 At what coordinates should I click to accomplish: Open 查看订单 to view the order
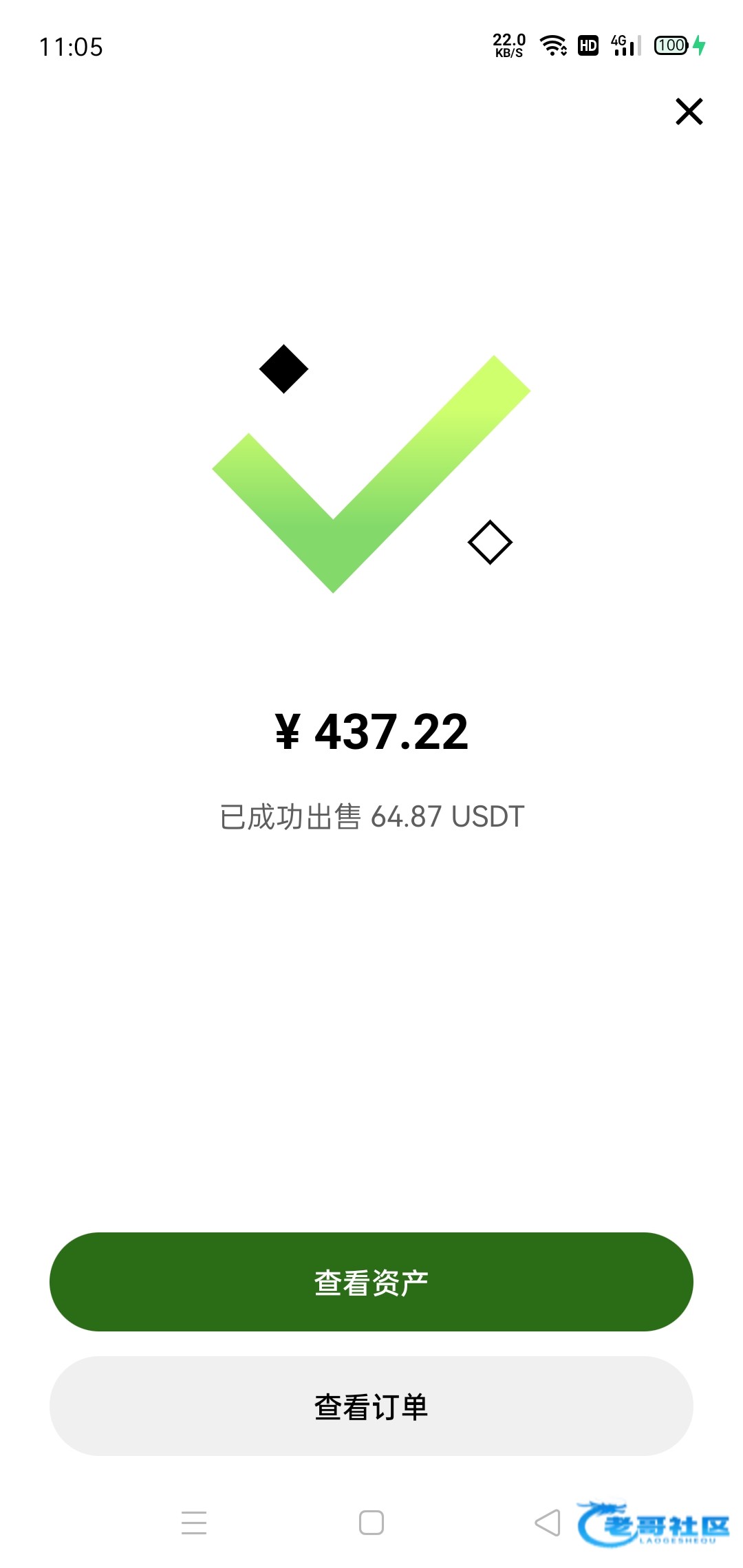coord(371,1406)
